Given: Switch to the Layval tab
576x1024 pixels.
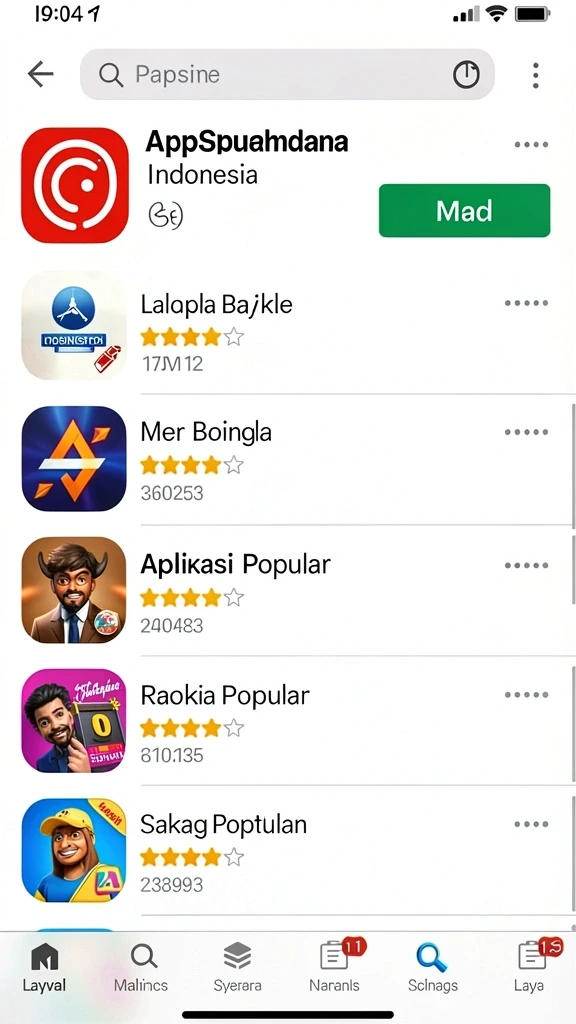Looking at the screenshot, I should [44, 968].
